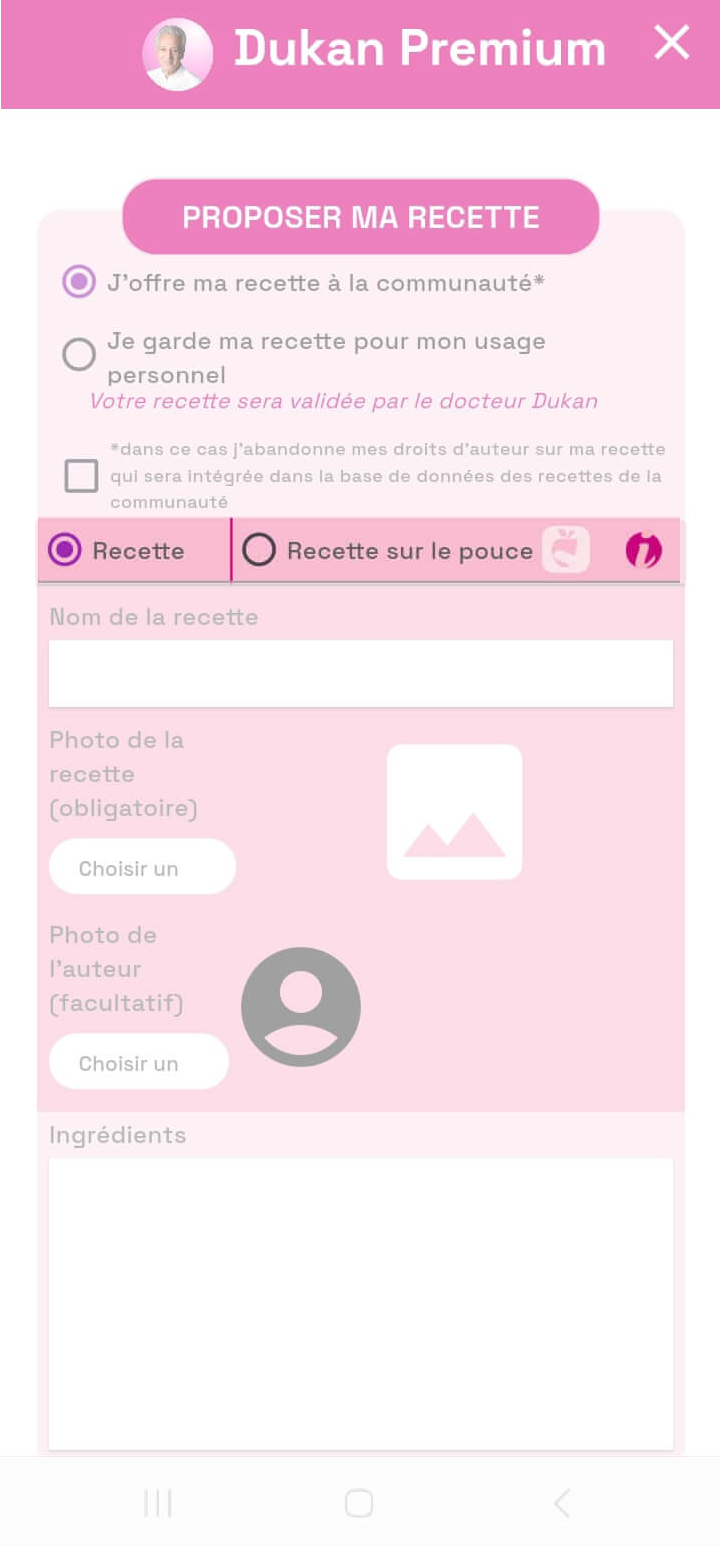Choose "Recette sur le pouce" option
This screenshot has width=720, height=1546.
tap(259, 550)
